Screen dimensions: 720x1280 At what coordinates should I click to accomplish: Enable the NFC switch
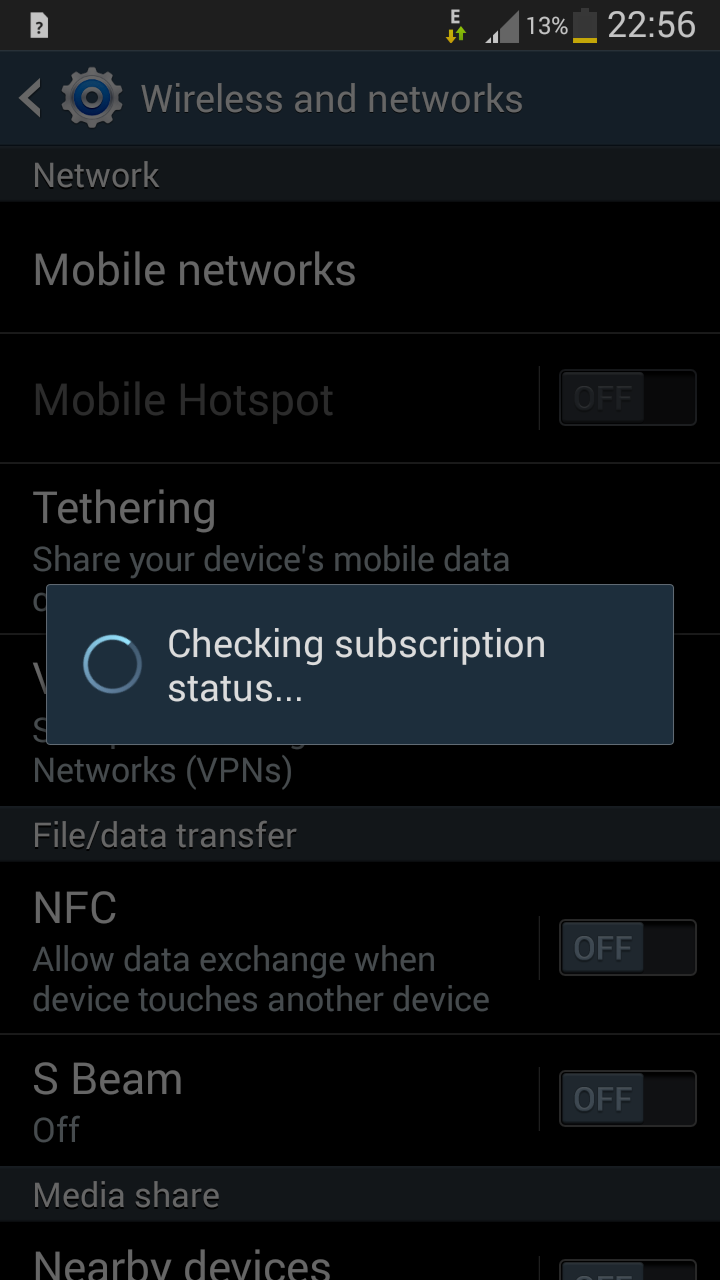click(627, 948)
